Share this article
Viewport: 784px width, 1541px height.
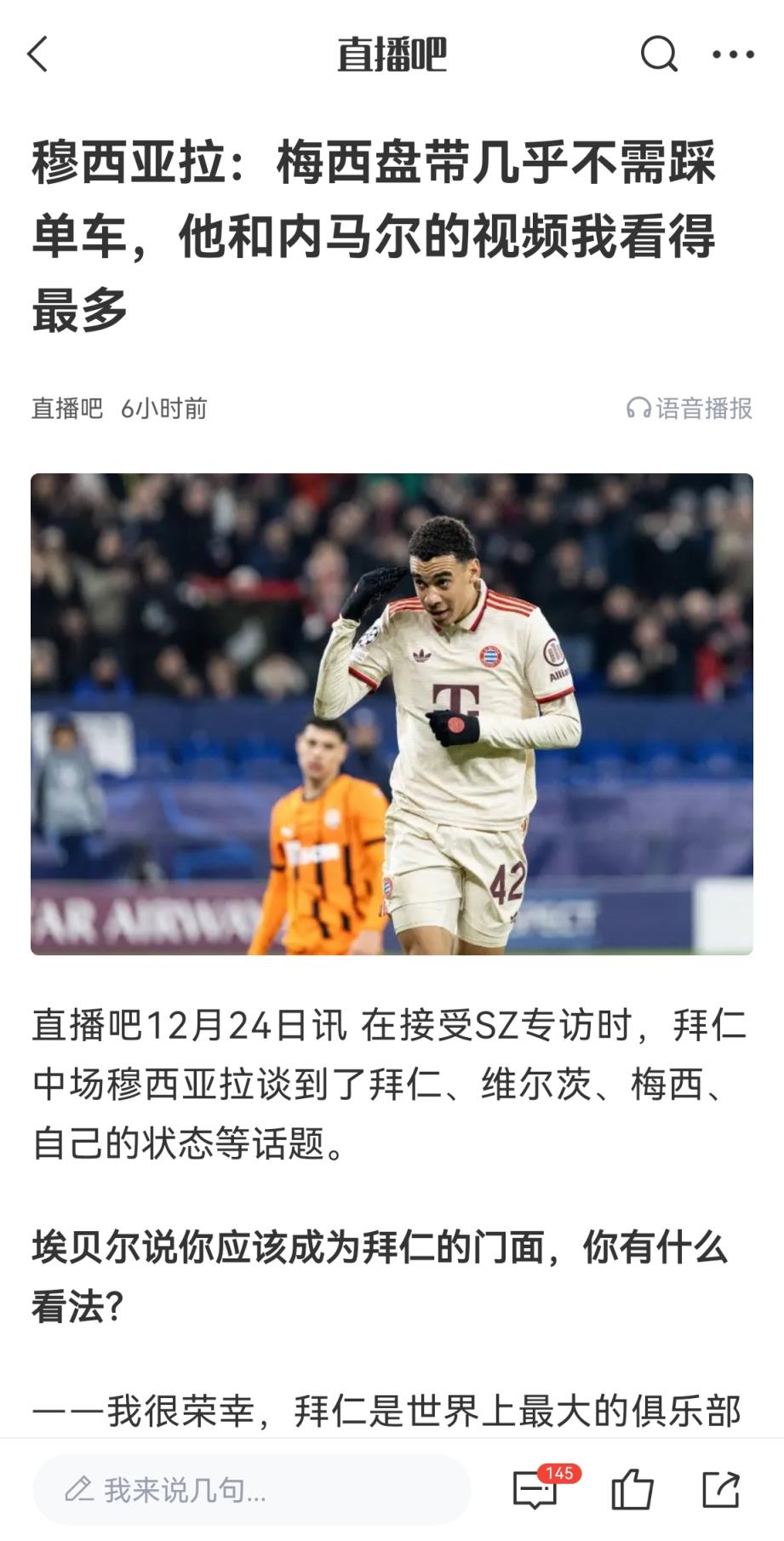click(720, 1489)
